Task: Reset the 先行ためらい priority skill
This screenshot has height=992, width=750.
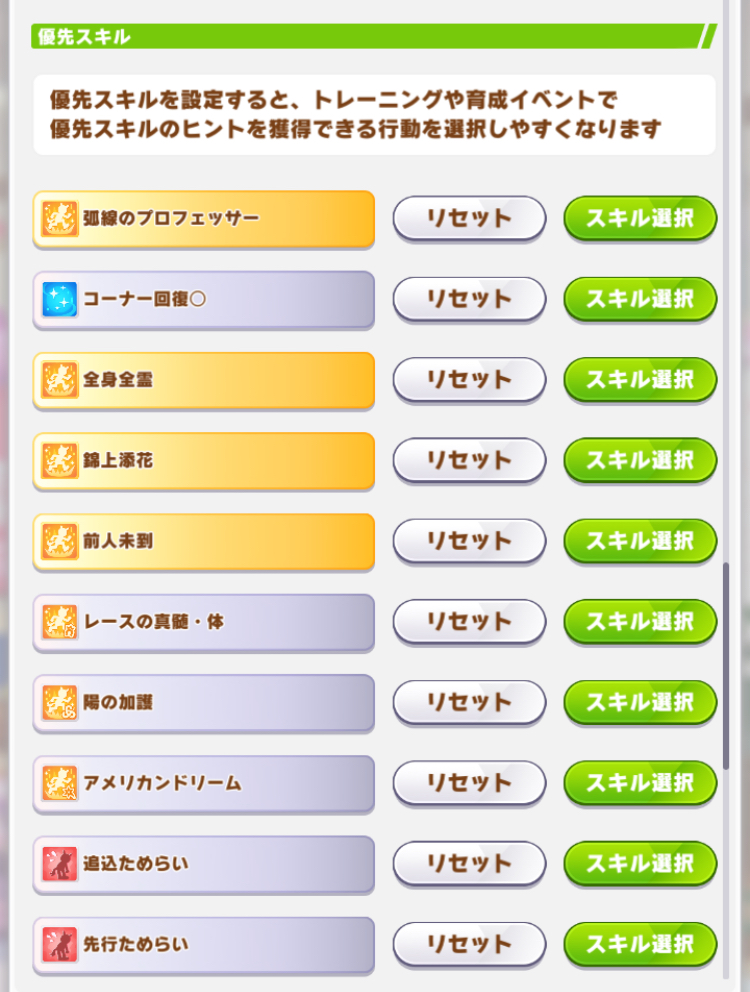Action: [469, 944]
